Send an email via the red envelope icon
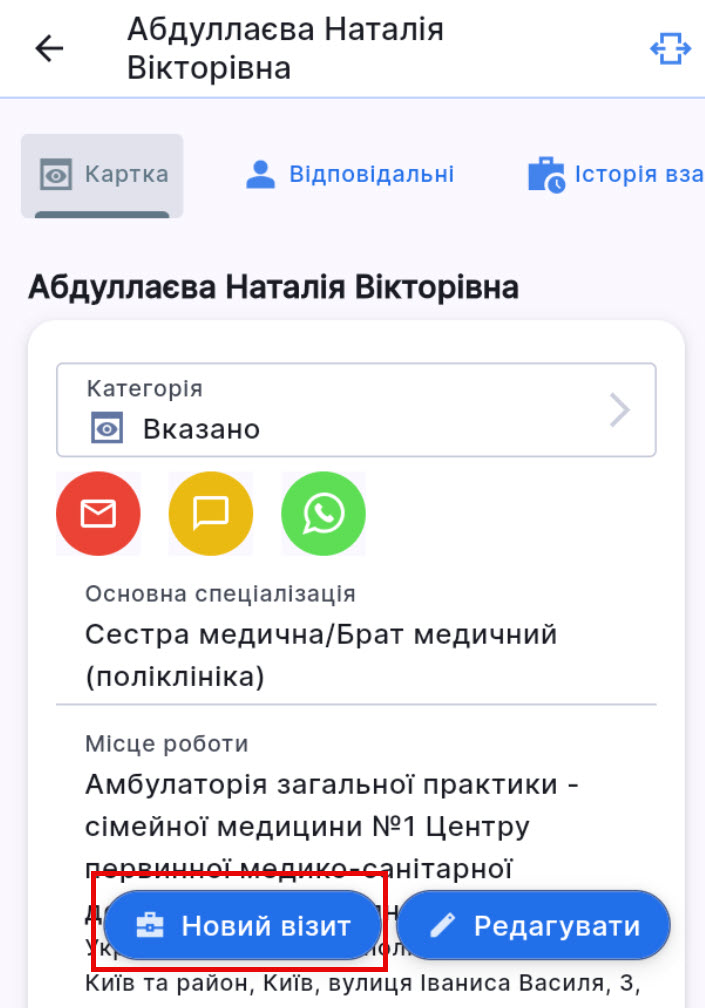Image resolution: width=705 pixels, height=1008 pixels. (x=98, y=514)
